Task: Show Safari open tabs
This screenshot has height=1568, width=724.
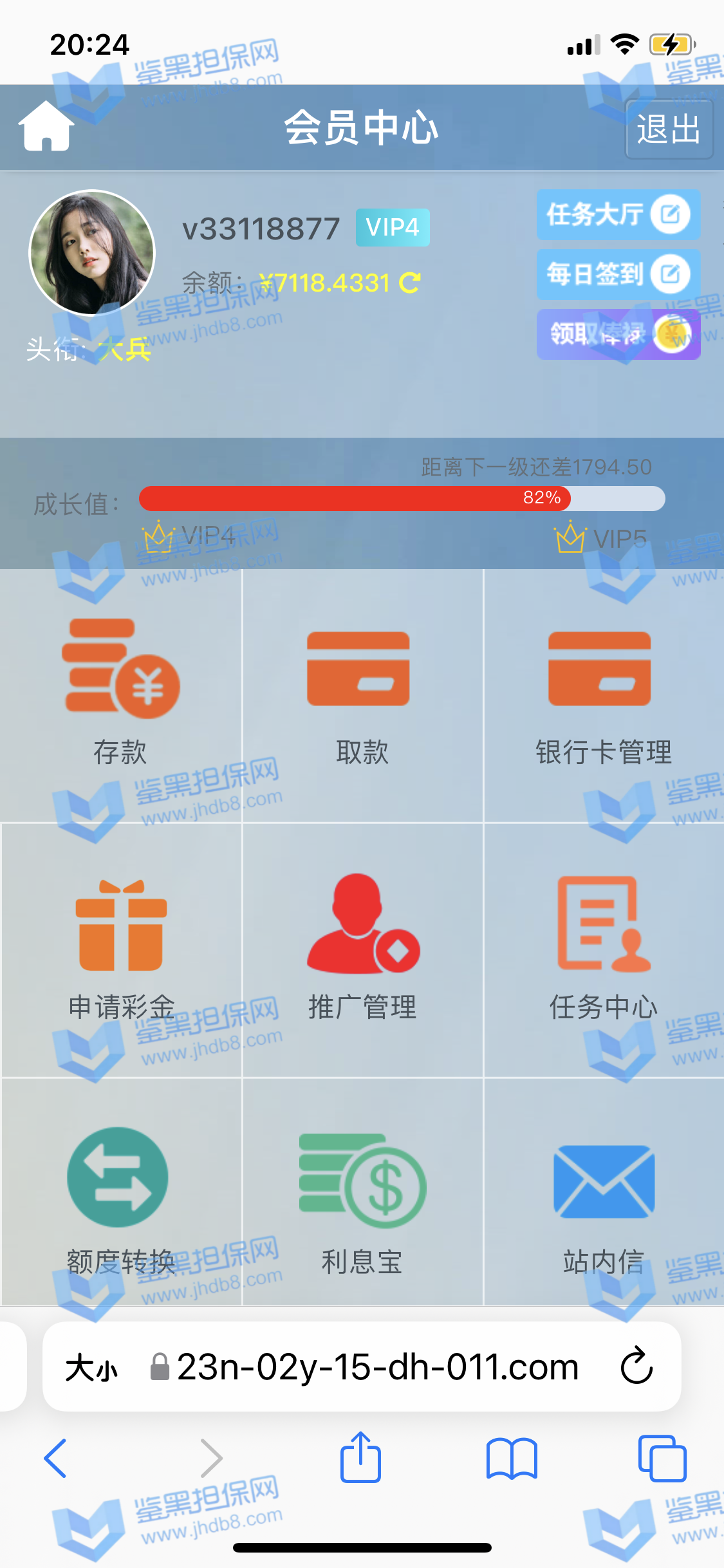Action: (x=662, y=1458)
